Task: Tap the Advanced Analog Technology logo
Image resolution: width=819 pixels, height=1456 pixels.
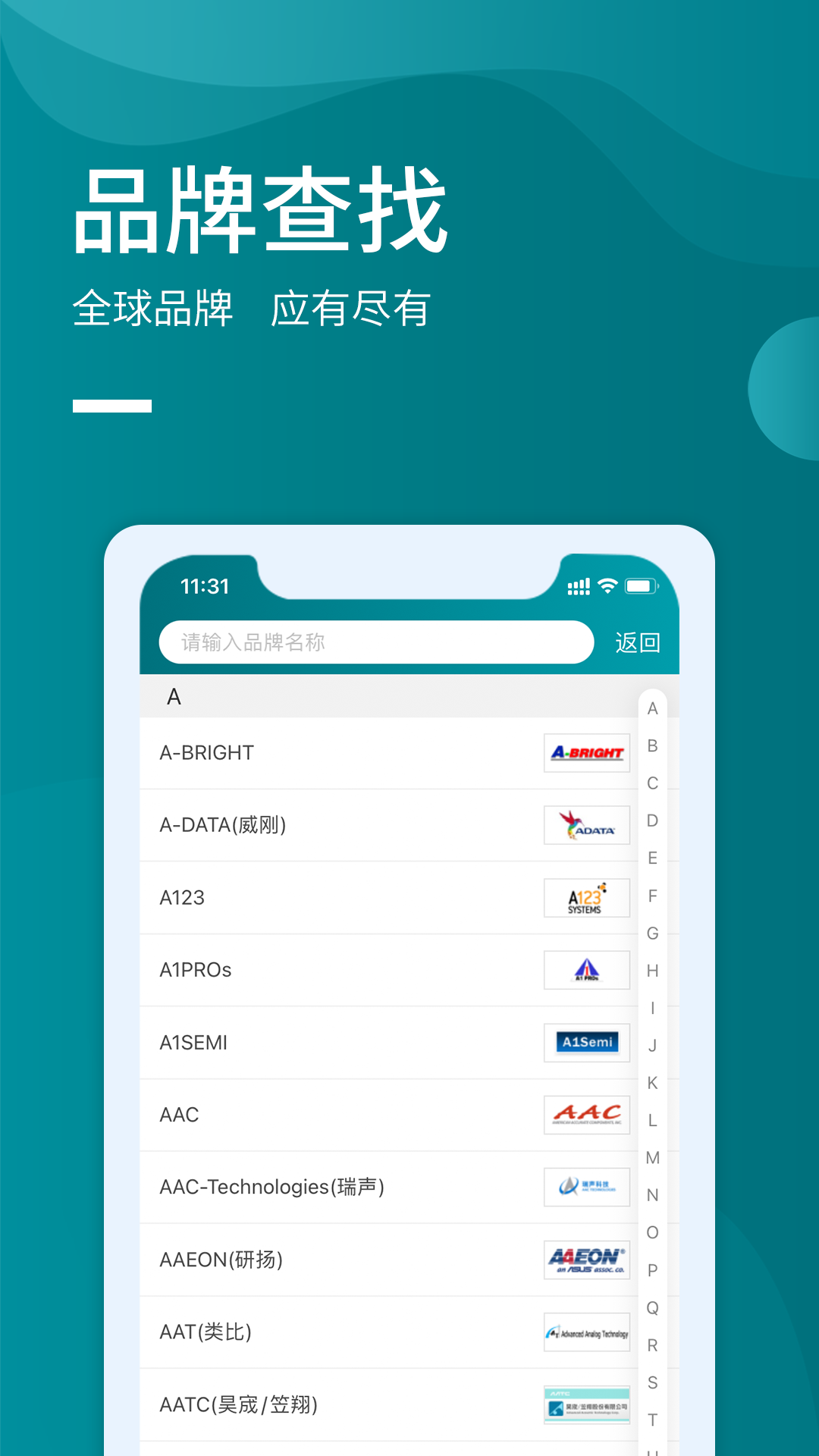Action: [586, 1332]
